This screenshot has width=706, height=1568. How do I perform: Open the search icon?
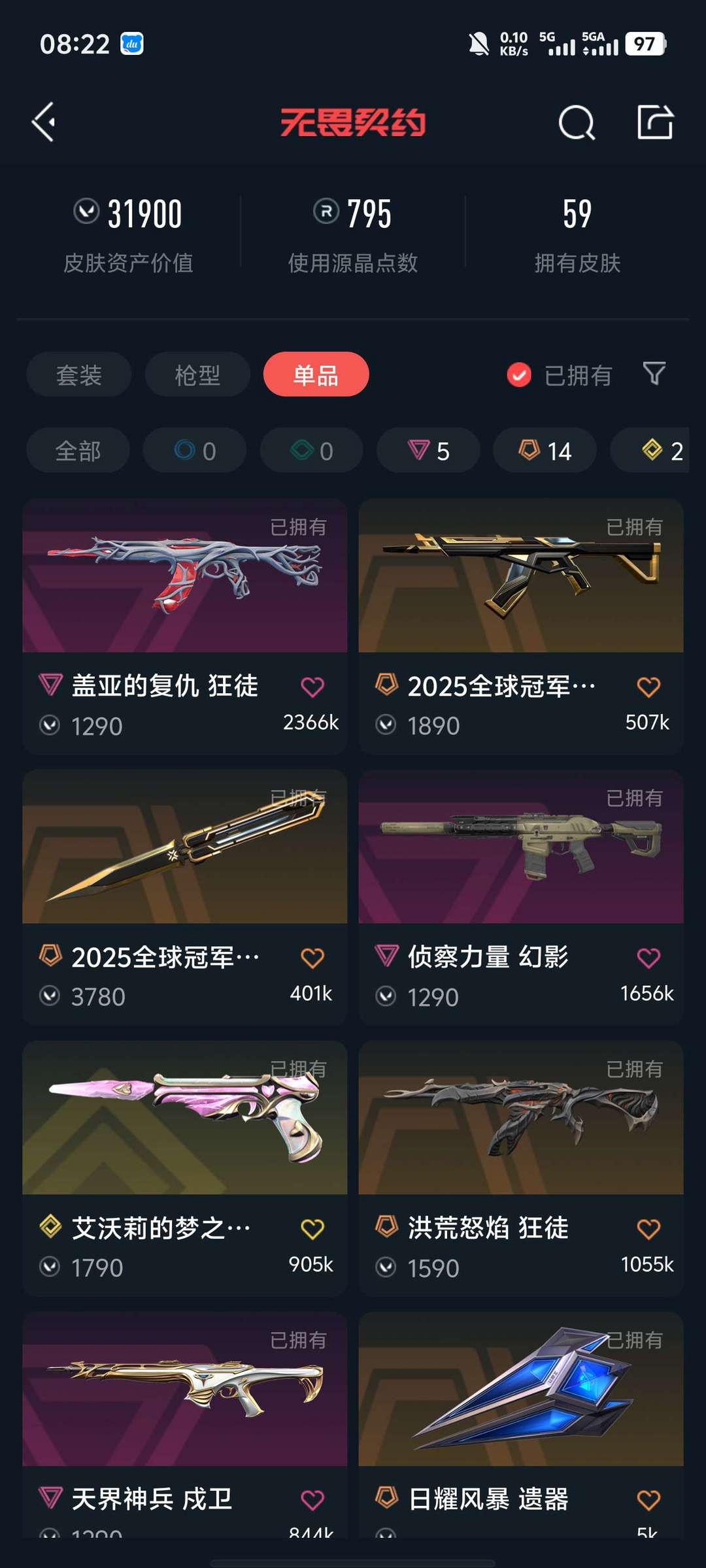(x=577, y=122)
